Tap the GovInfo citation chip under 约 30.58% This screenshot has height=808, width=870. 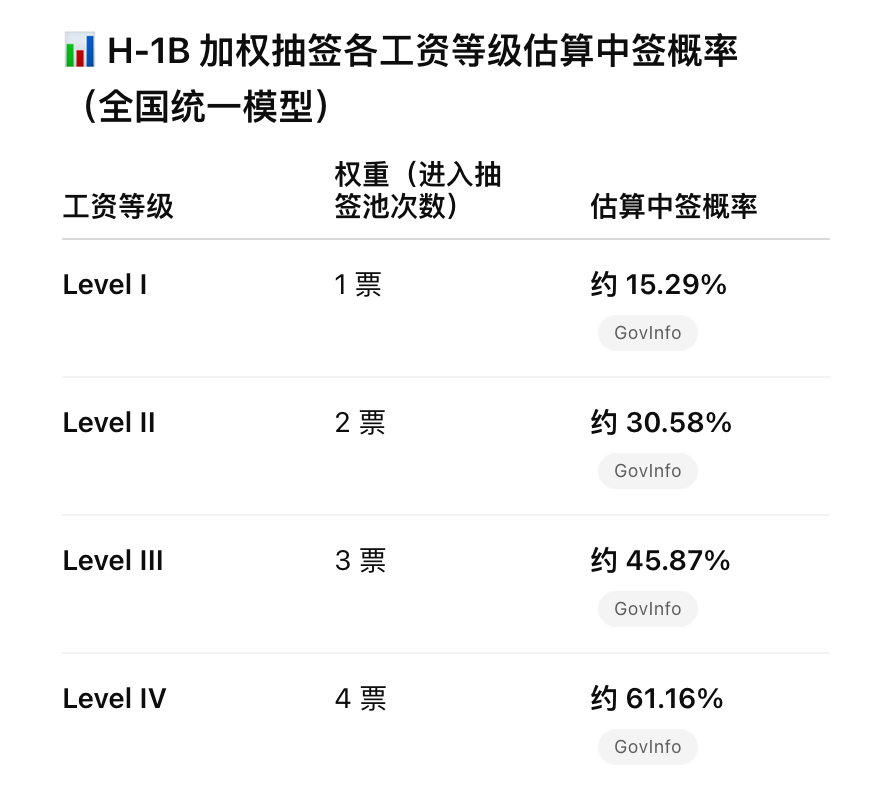point(647,471)
